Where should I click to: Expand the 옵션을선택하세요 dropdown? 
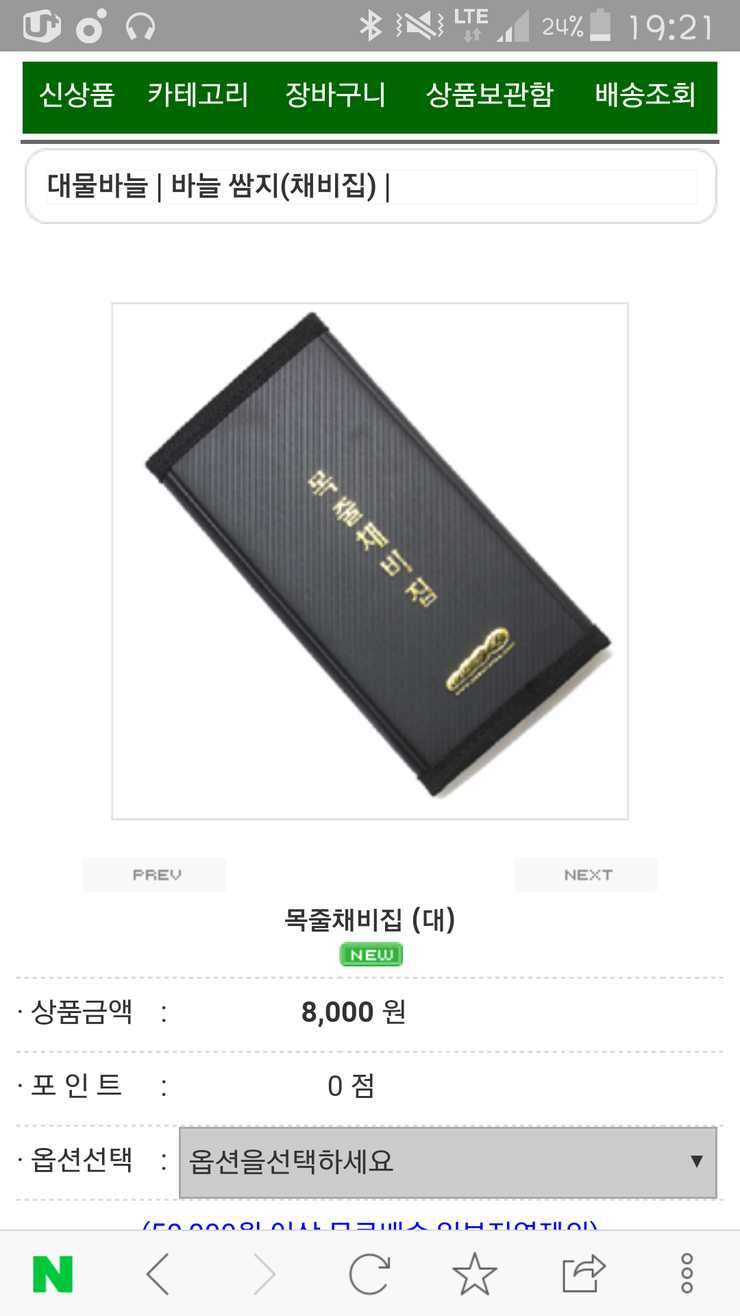[x=448, y=1162]
